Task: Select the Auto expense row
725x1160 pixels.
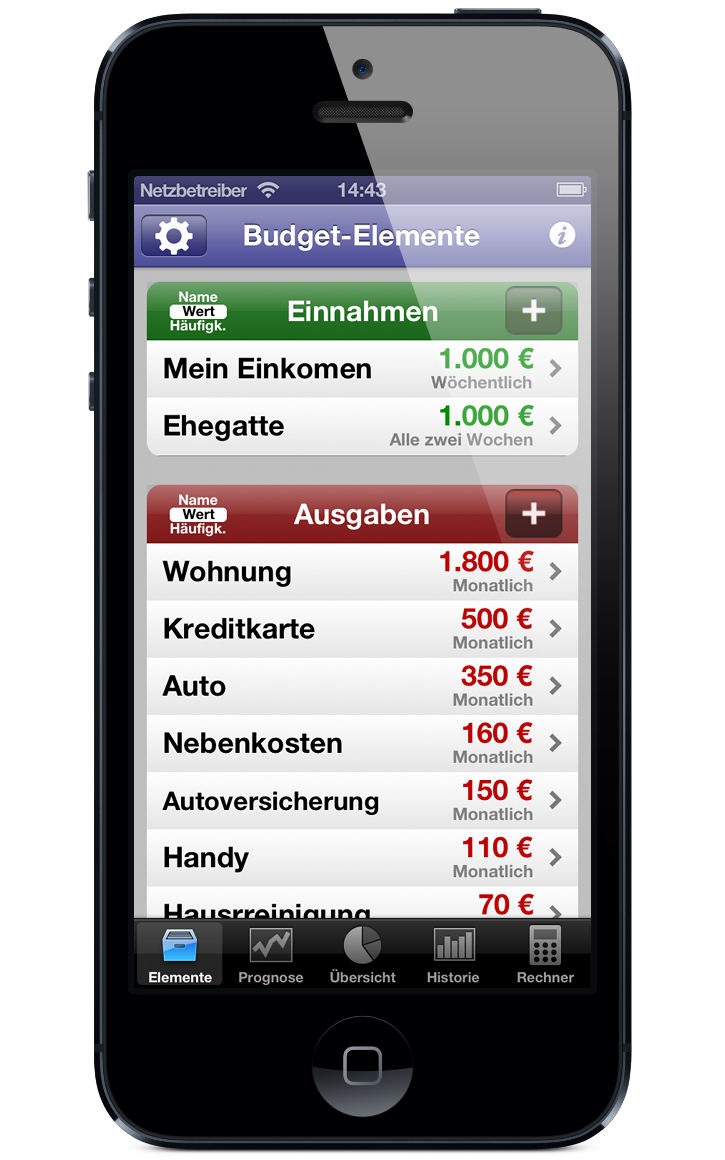Action: click(x=362, y=686)
